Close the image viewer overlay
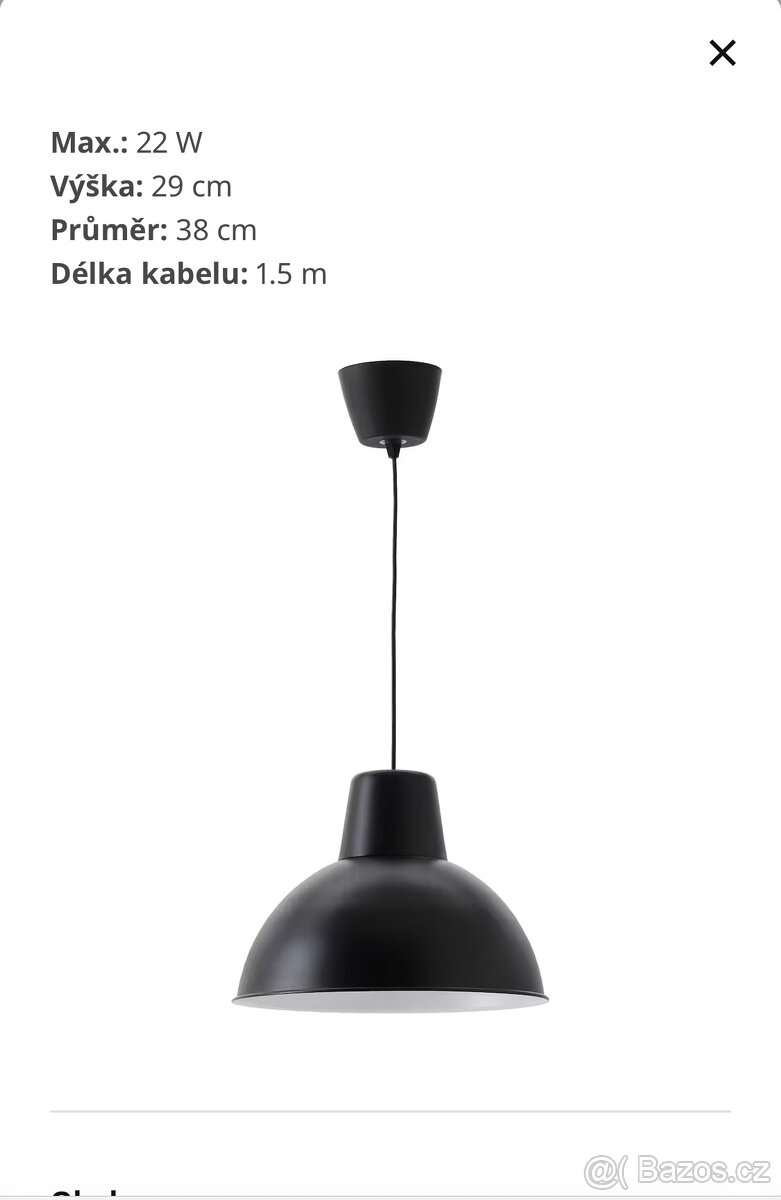781x1200 pixels. coord(722,53)
